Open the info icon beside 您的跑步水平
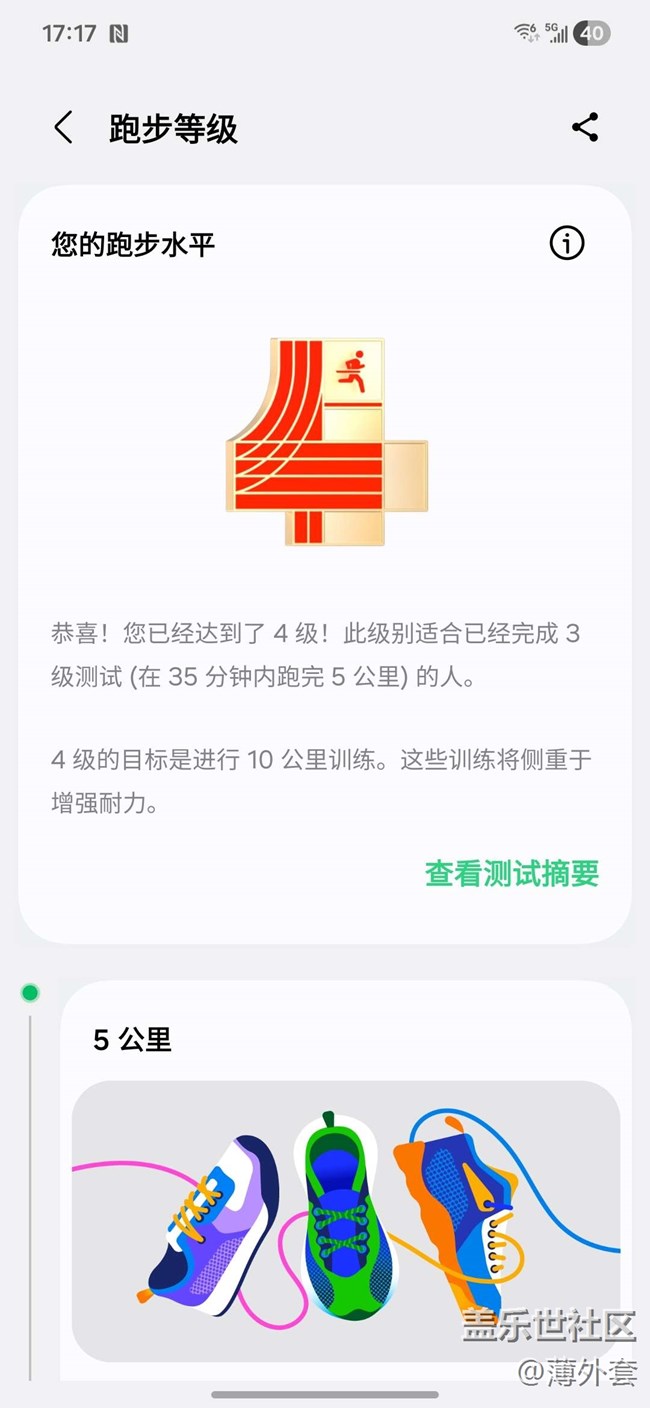 (x=567, y=243)
